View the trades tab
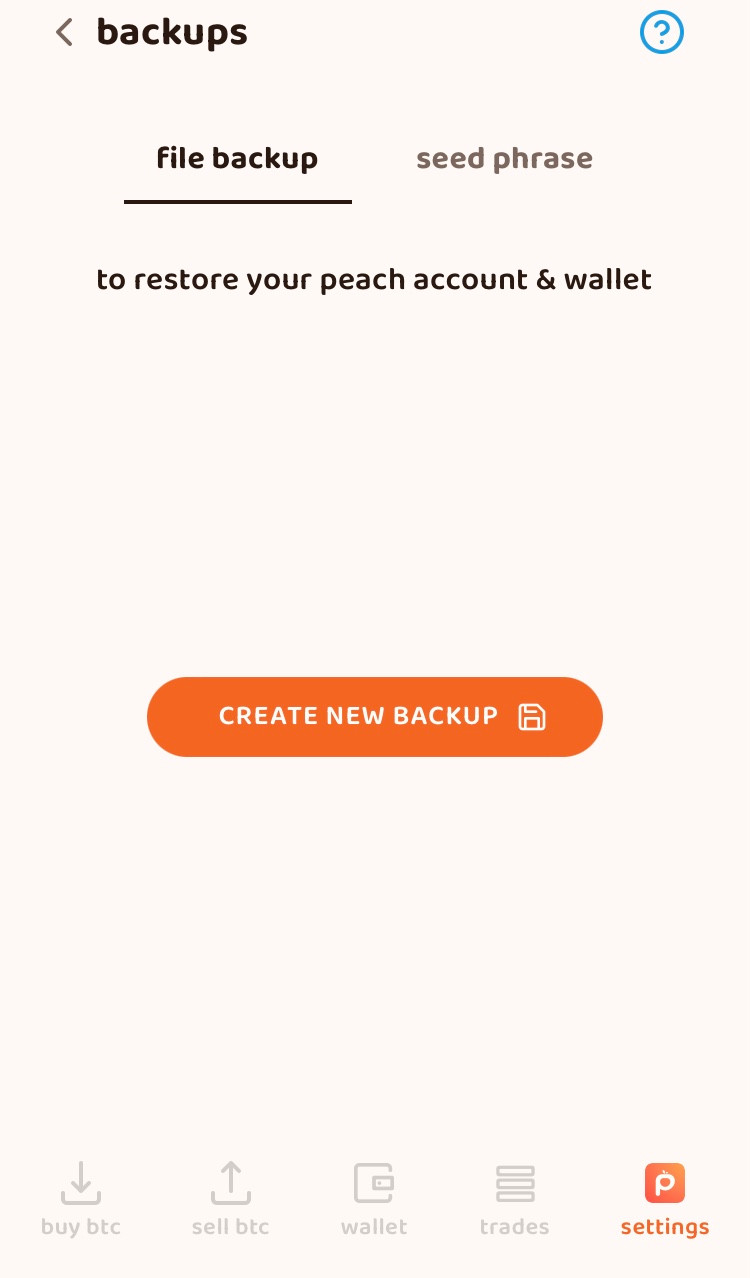This screenshot has width=750, height=1278. [x=515, y=1198]
